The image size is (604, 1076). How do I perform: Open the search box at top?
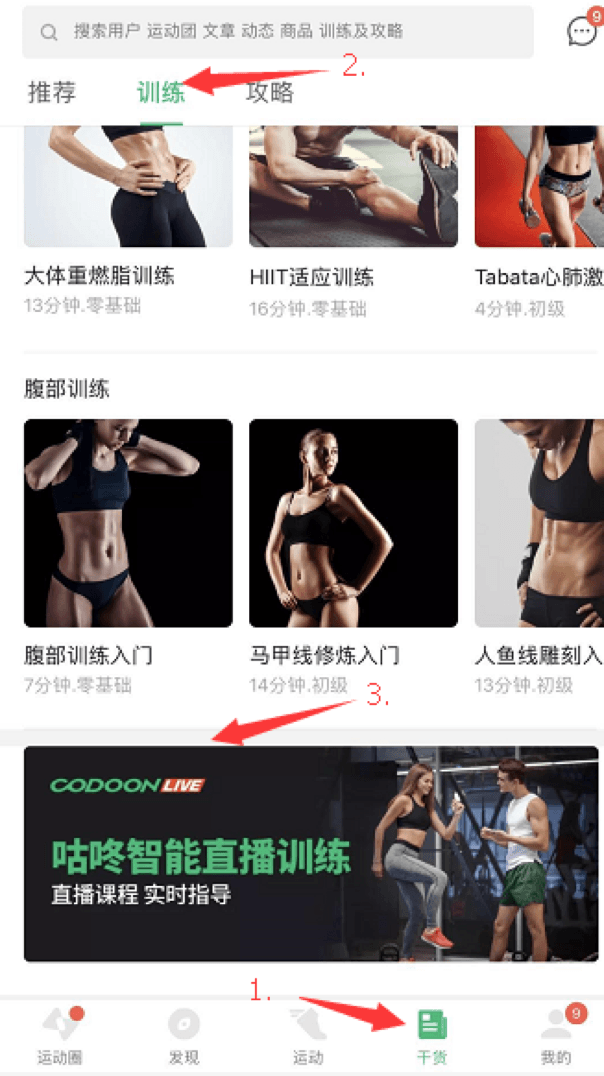(x=278, y=32)
